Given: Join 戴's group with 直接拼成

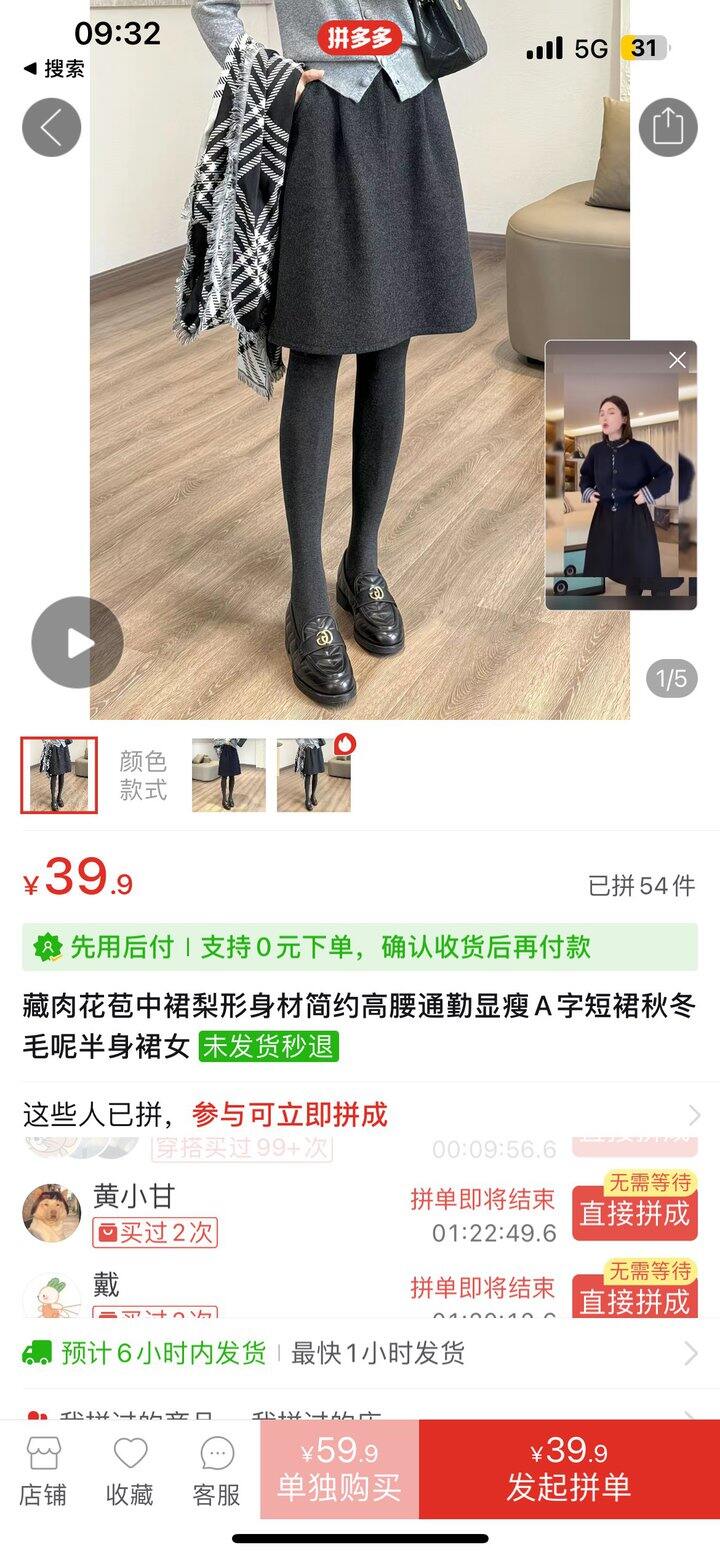Looking at the screenshot, I should (x=634, y=1298).
